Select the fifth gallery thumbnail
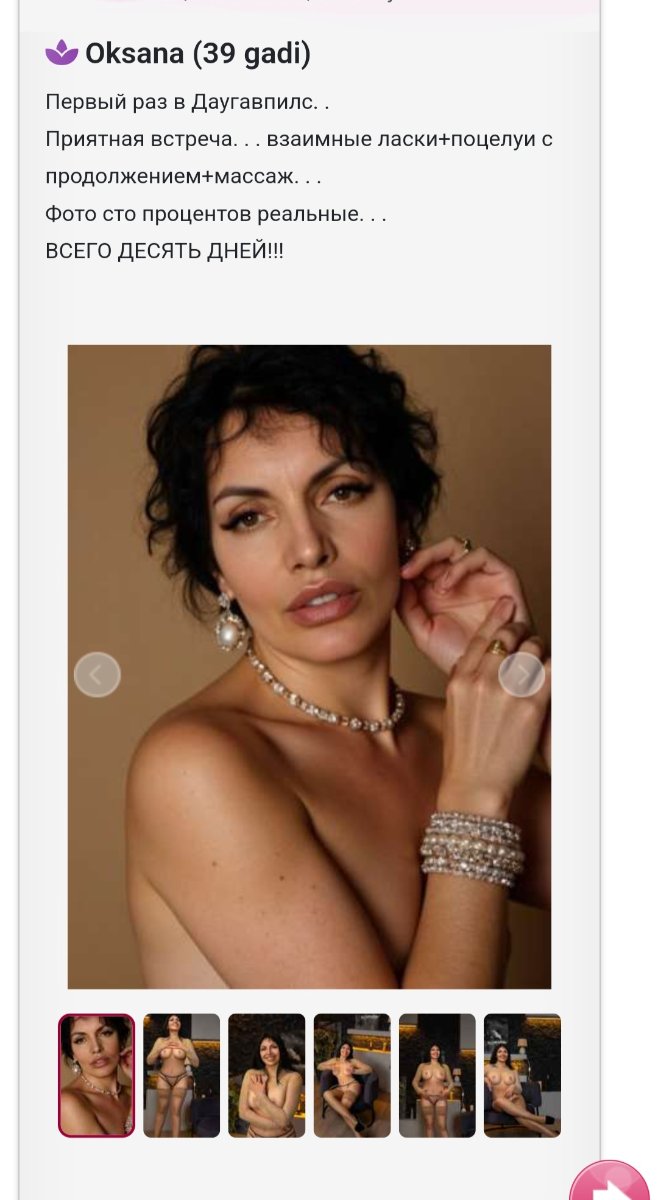This screenshot has height=1200, width=658. (x=437, y=1076)
